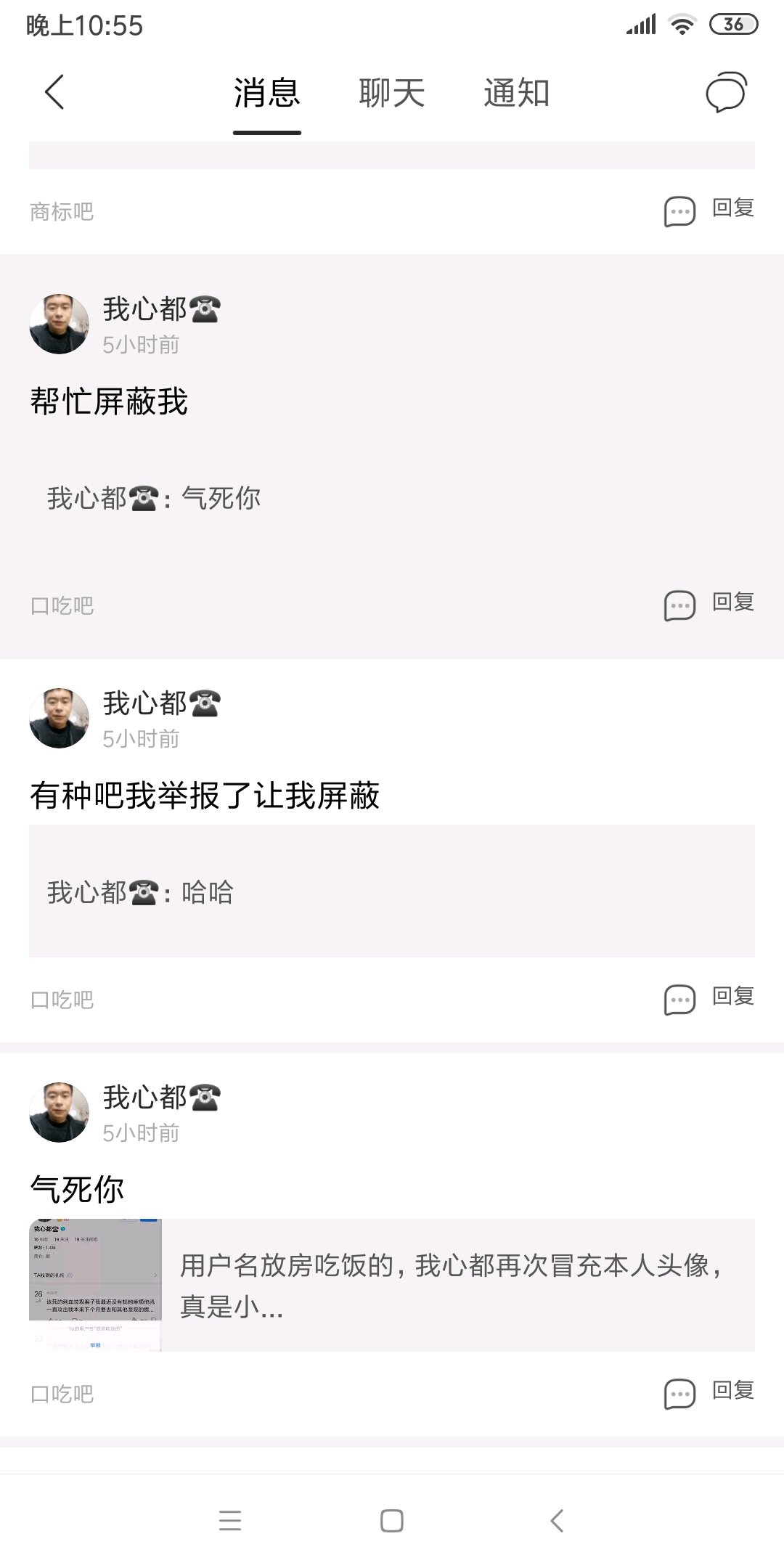Select the 消息 tab
The width and height of the screenshot is (784, 1568).
266,93
